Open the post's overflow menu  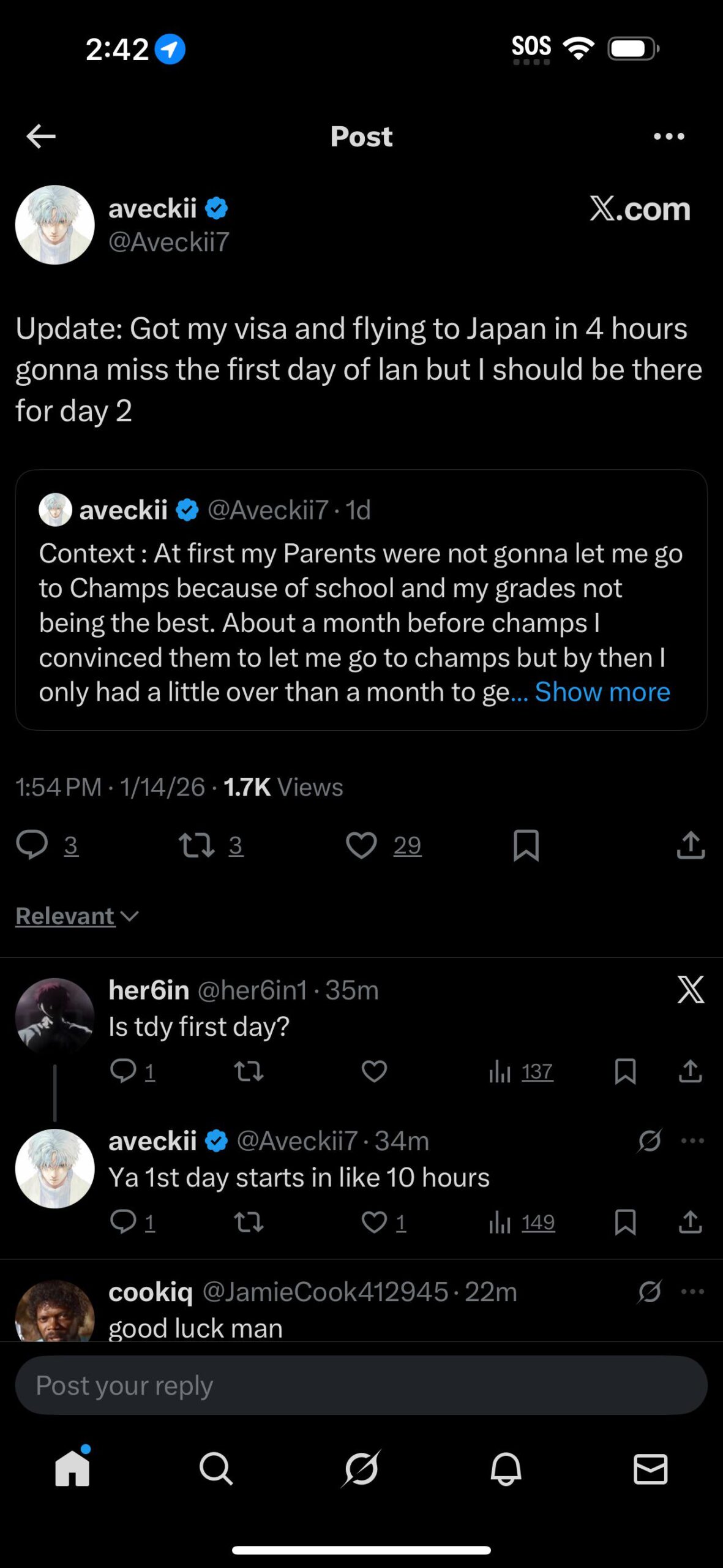(x=669, y=136)
